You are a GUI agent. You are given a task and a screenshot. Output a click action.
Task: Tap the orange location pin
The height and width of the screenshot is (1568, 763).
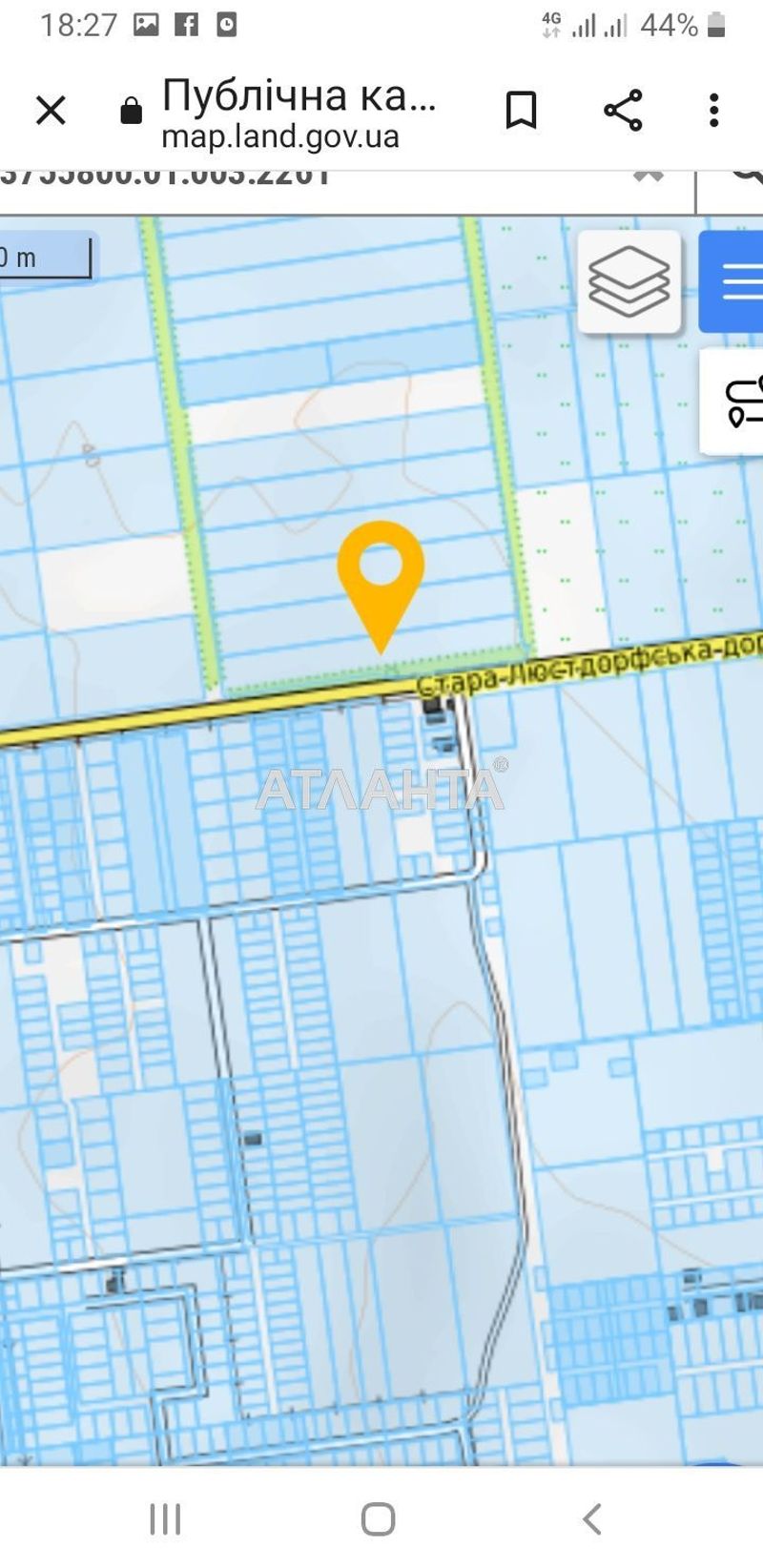pos(381,572)
